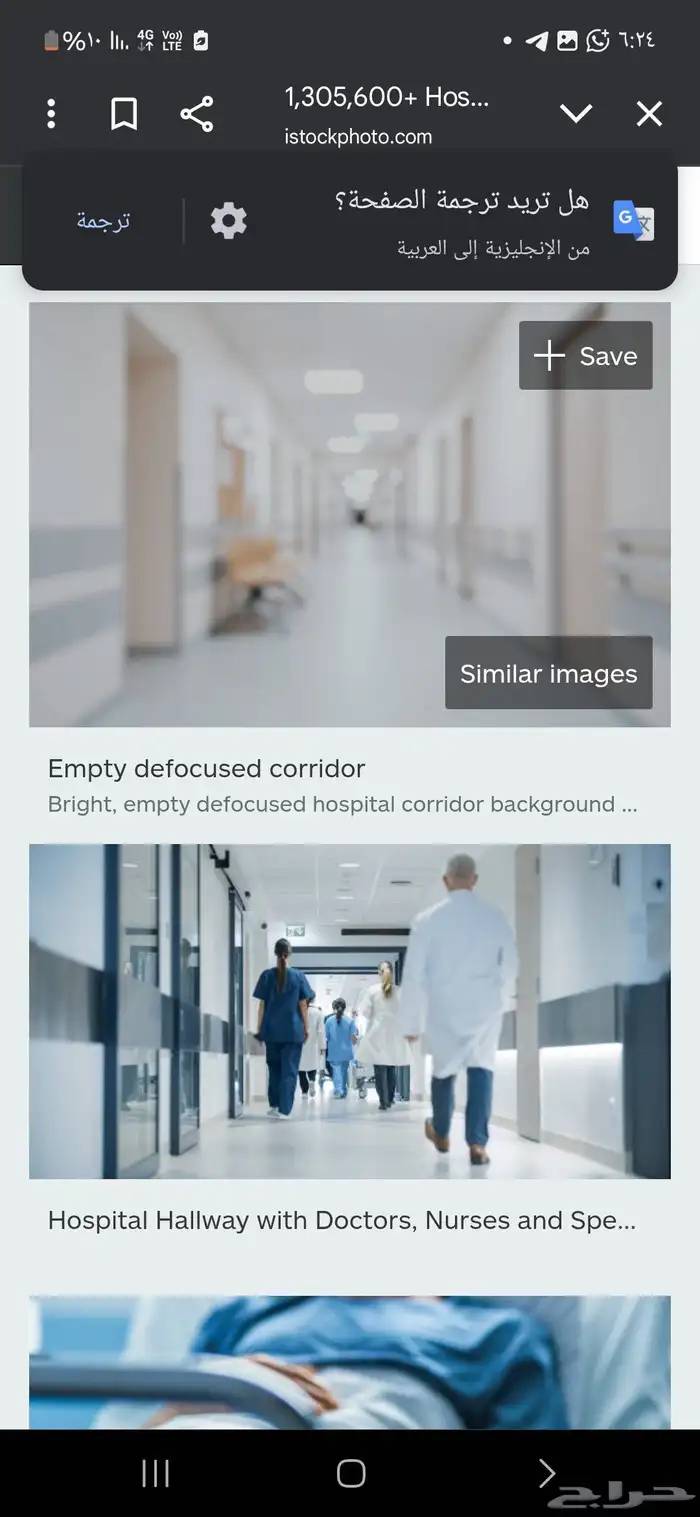700x1517 pixels.
Task: Open the three-dot overflow menu
Action: (x=51, y=114)
